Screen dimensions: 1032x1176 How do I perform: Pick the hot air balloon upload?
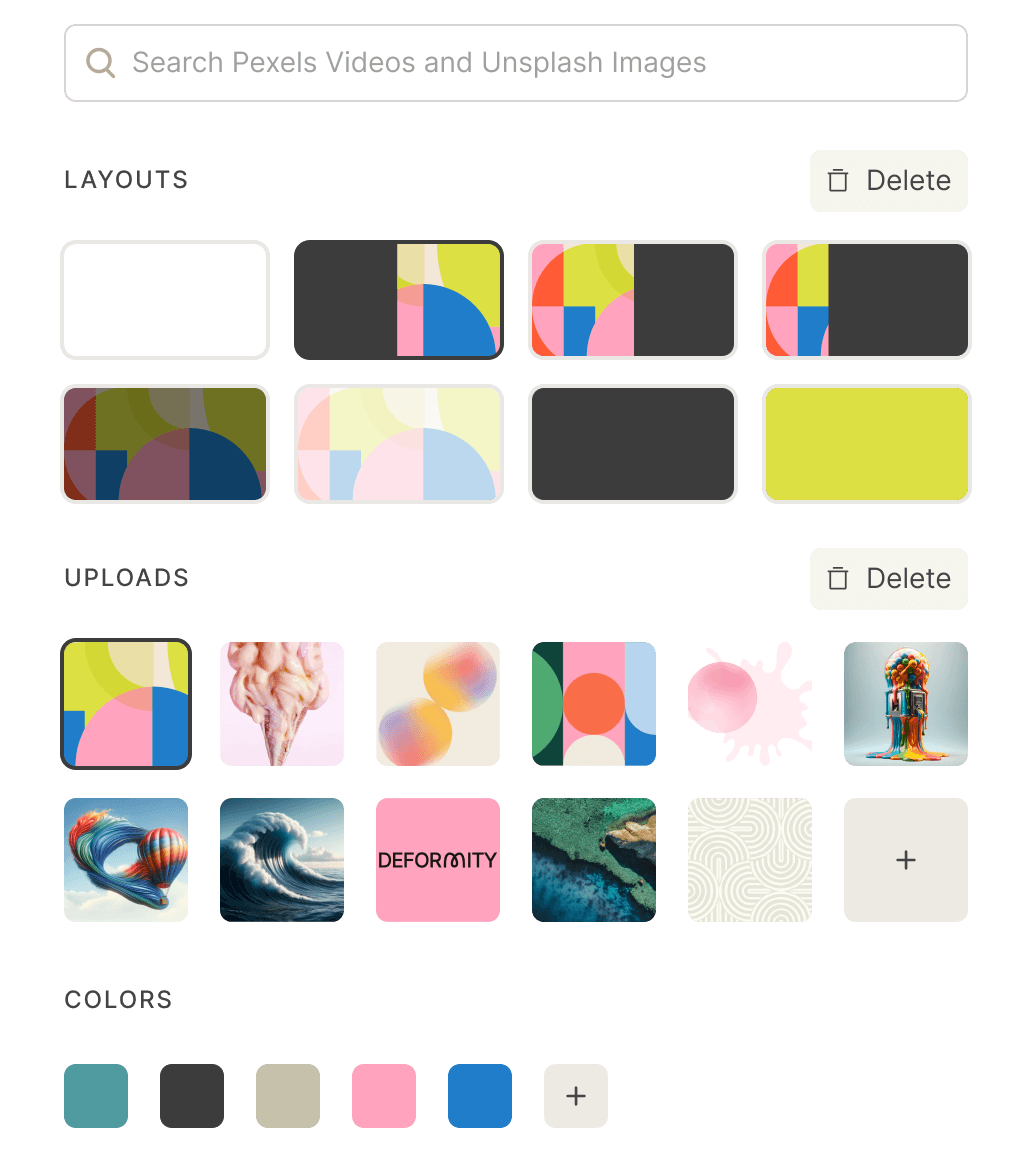coord(126,860)
